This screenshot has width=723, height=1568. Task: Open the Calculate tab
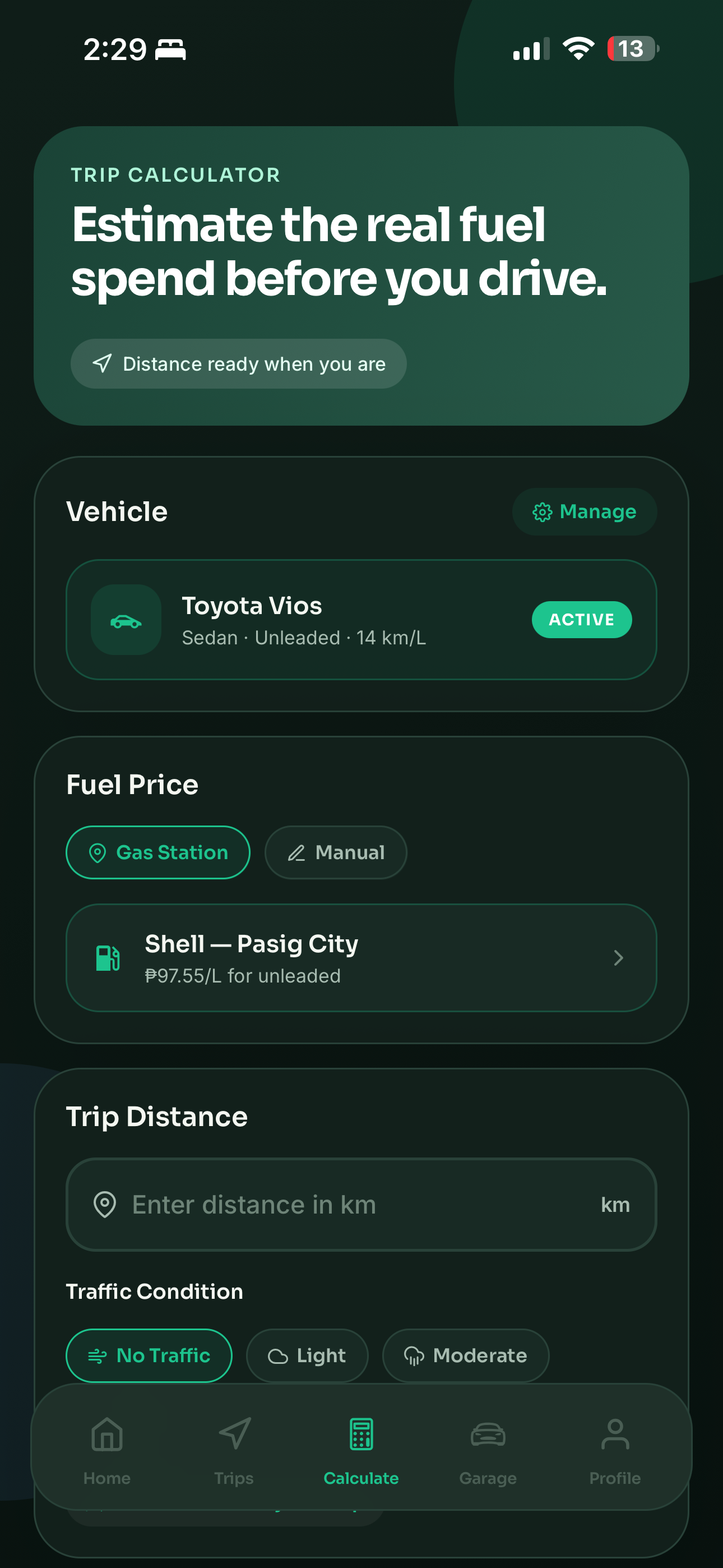coord(361,1450)
